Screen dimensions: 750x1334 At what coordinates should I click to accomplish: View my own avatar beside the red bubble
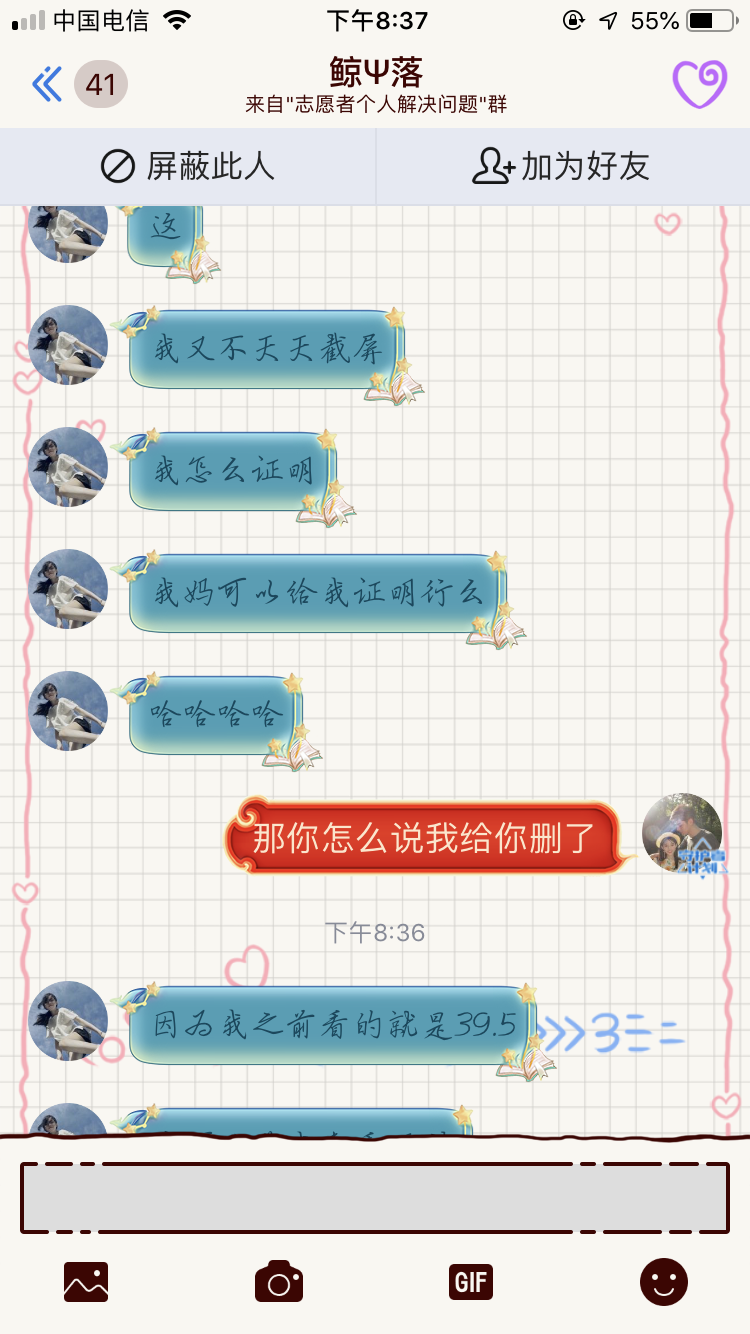(683, 834)
